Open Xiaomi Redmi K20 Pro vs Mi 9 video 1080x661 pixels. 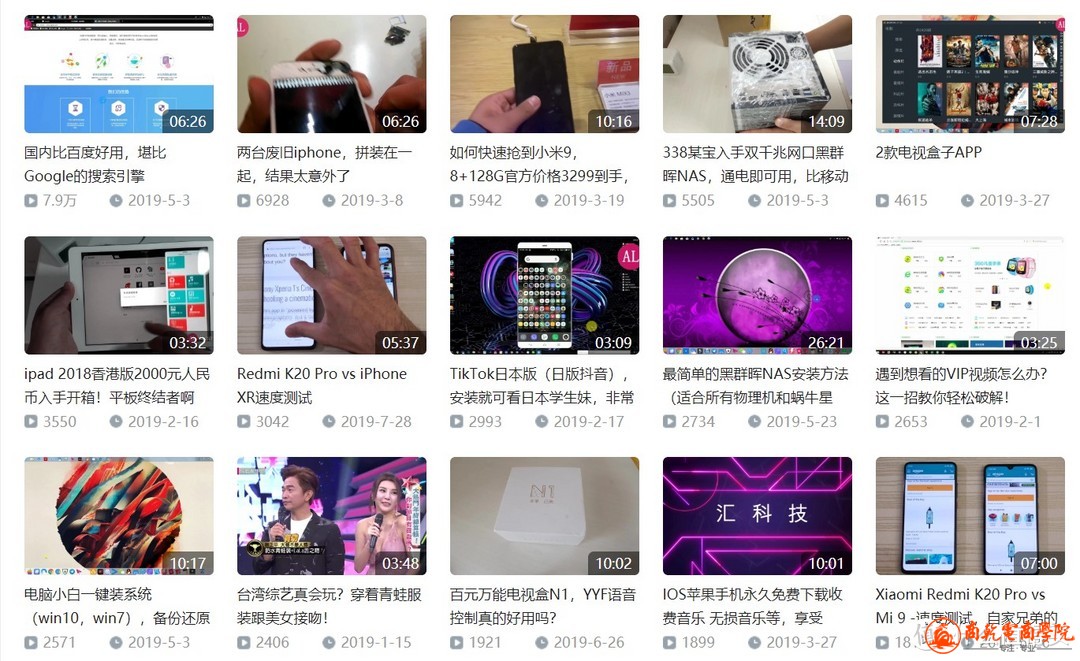pyautogui.click(x=970, y=516)
